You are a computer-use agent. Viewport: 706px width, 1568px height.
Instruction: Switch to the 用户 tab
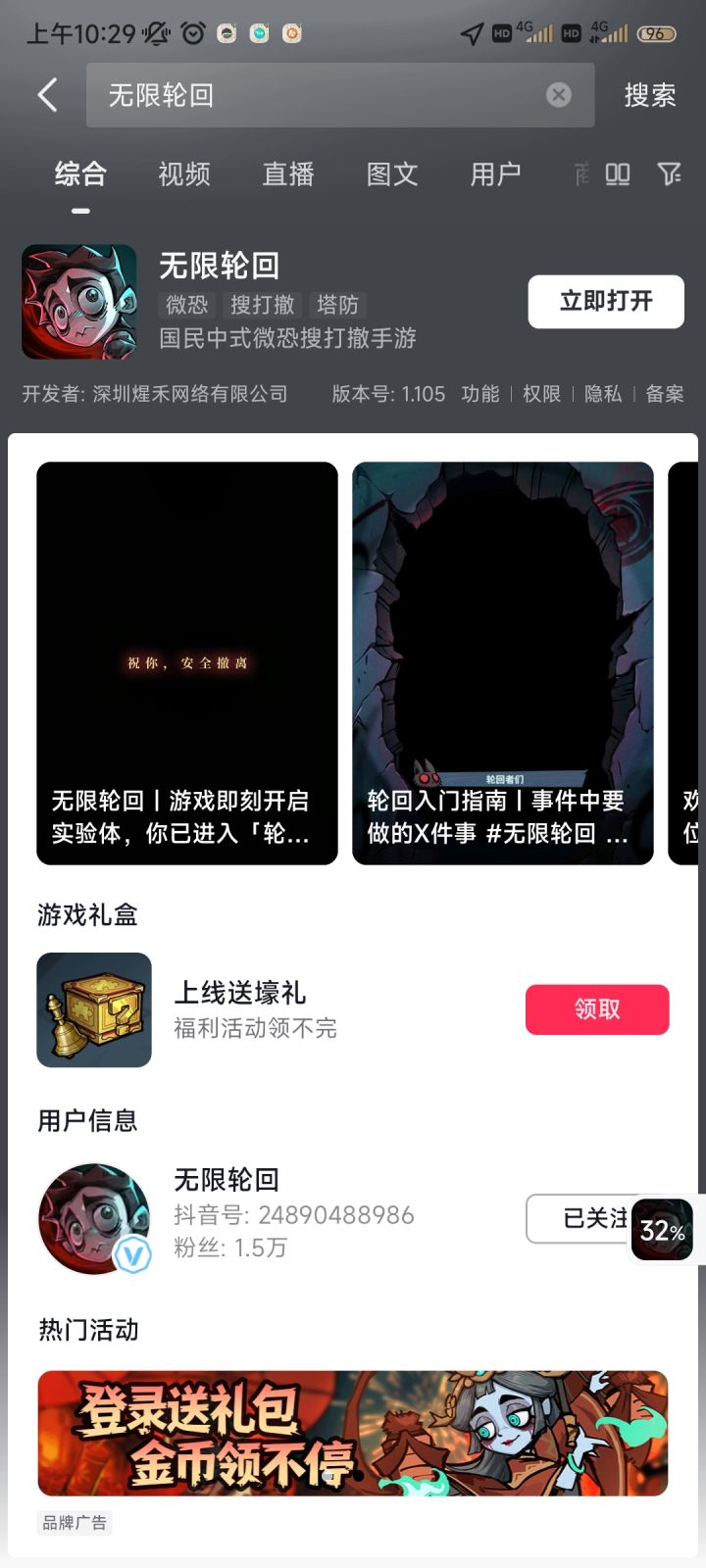click(494, 174)
